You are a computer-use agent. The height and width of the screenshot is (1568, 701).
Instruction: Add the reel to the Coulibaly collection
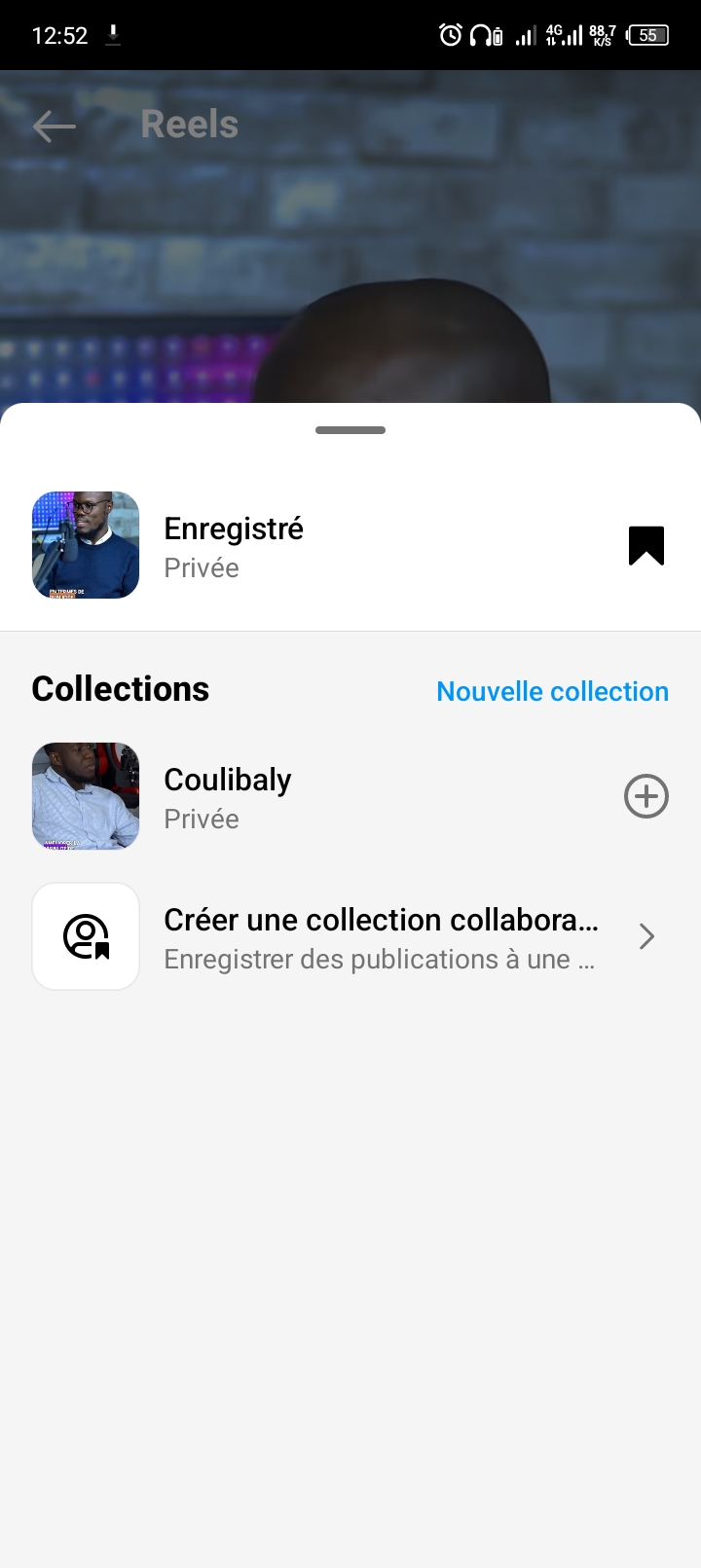[x=646, y=797]
